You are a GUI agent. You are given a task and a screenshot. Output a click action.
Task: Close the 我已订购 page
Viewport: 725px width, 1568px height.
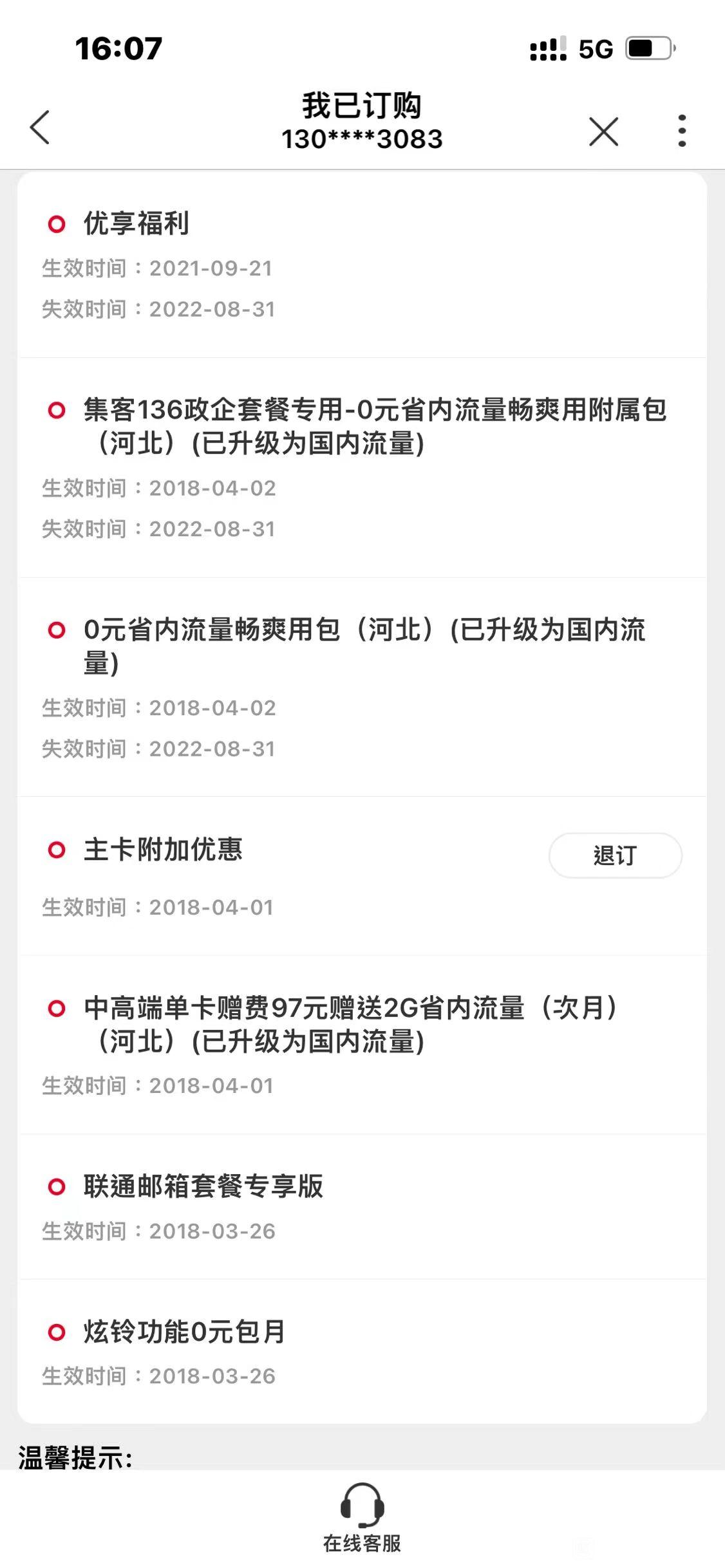pos(603,131)
